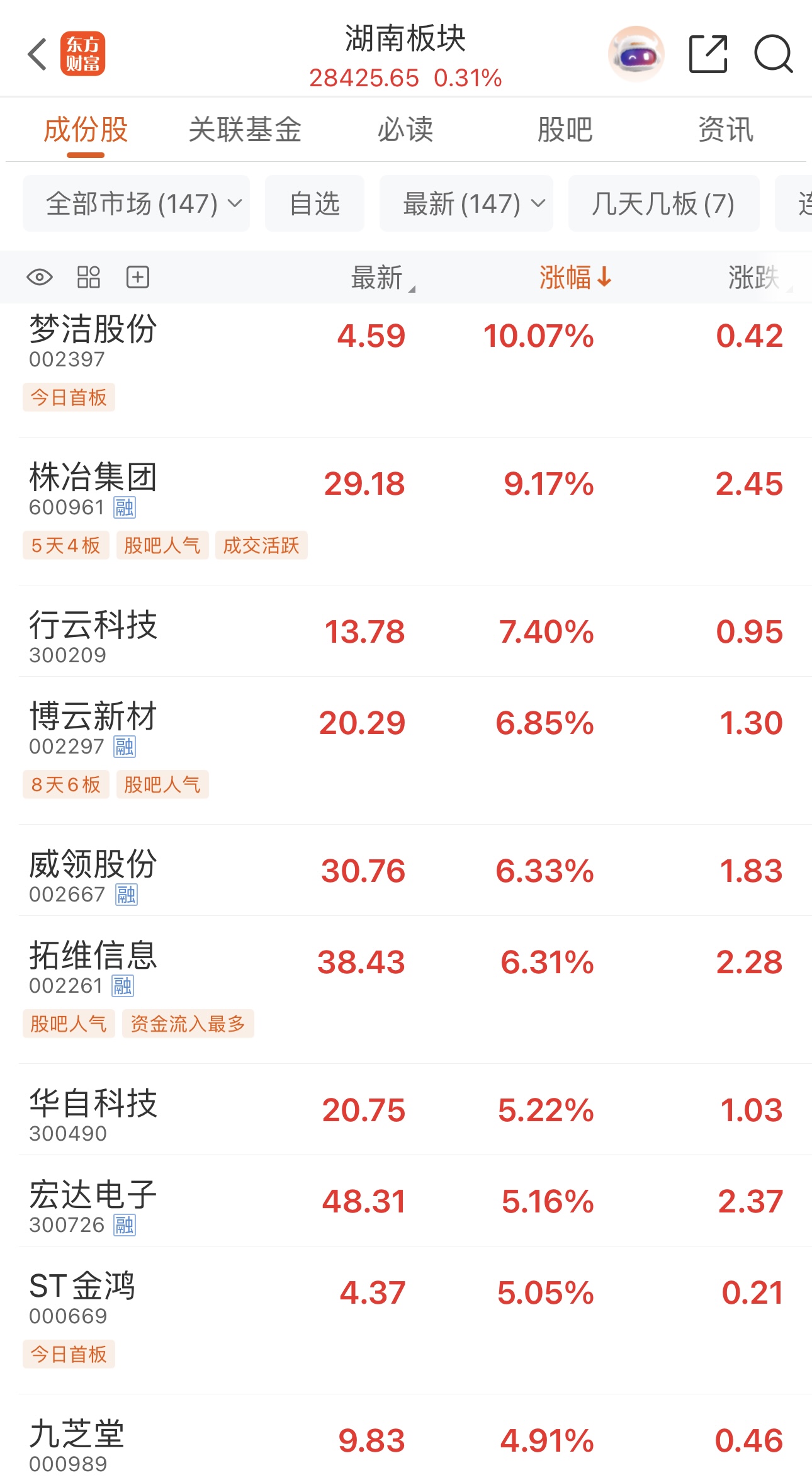Tap the add-to-watchlist plus icon
This screenshot has width=812, height=1480.
[138, 277]
